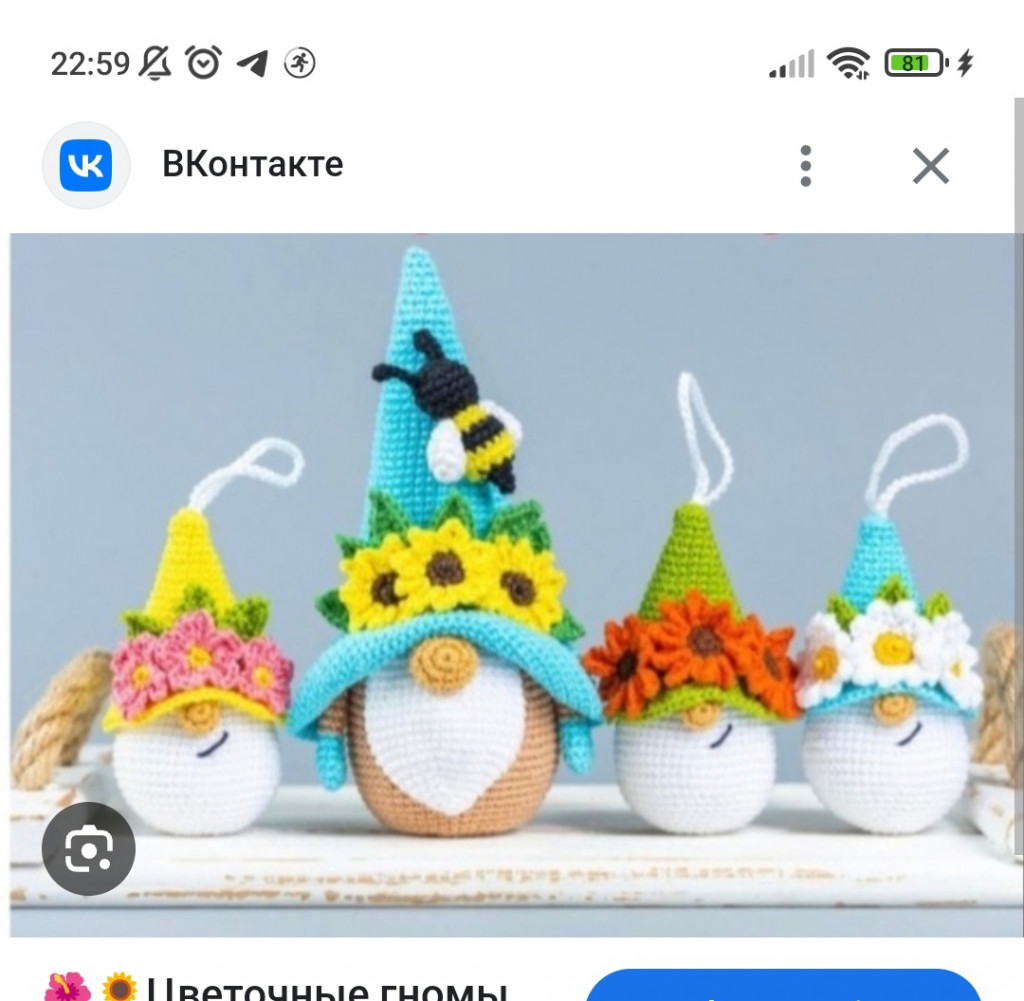Close the ВКонтакте page
The image size is (1024, 1001).
pos(930,166)
